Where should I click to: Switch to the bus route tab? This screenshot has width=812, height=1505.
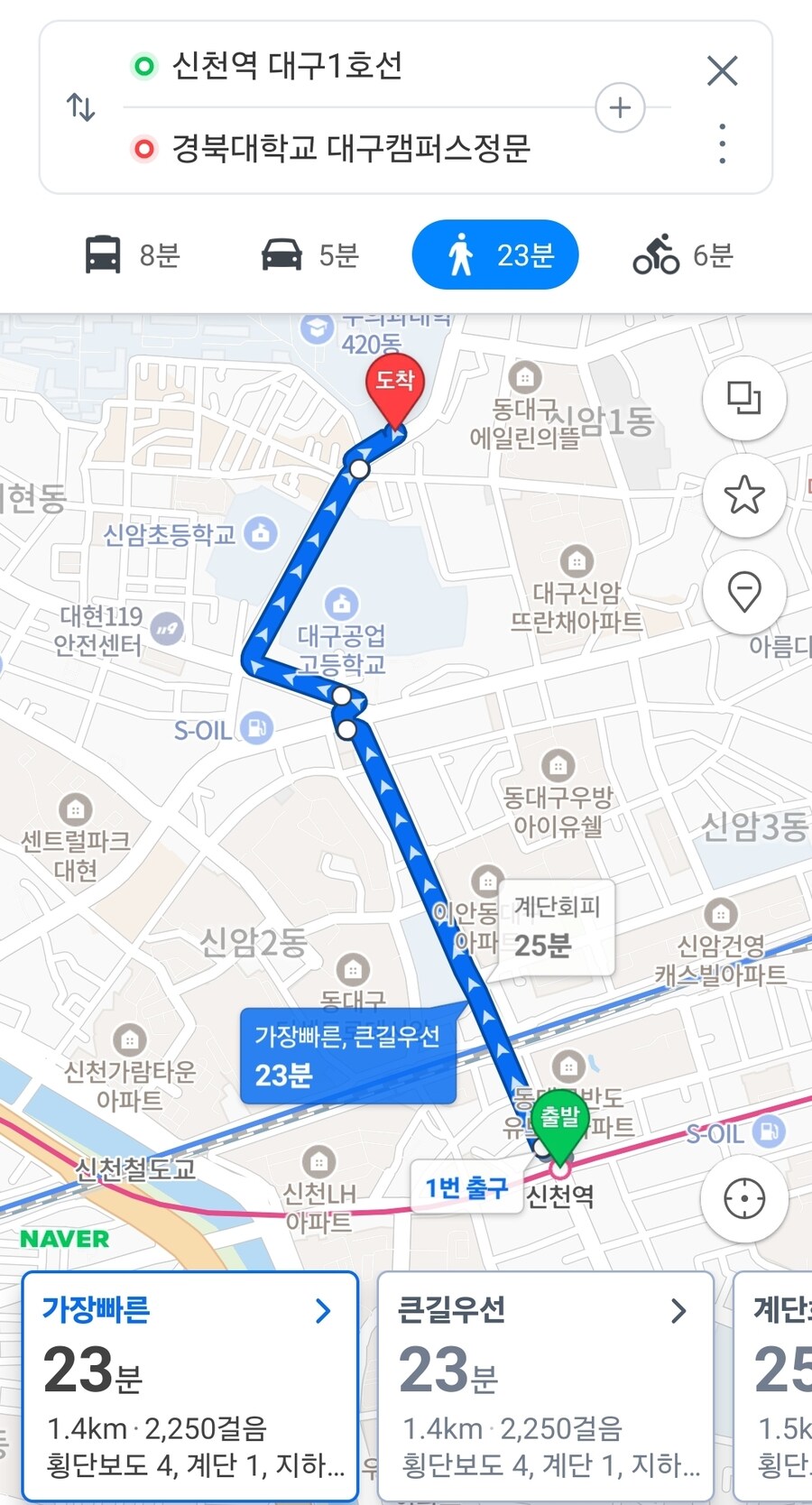pos(133,255)
